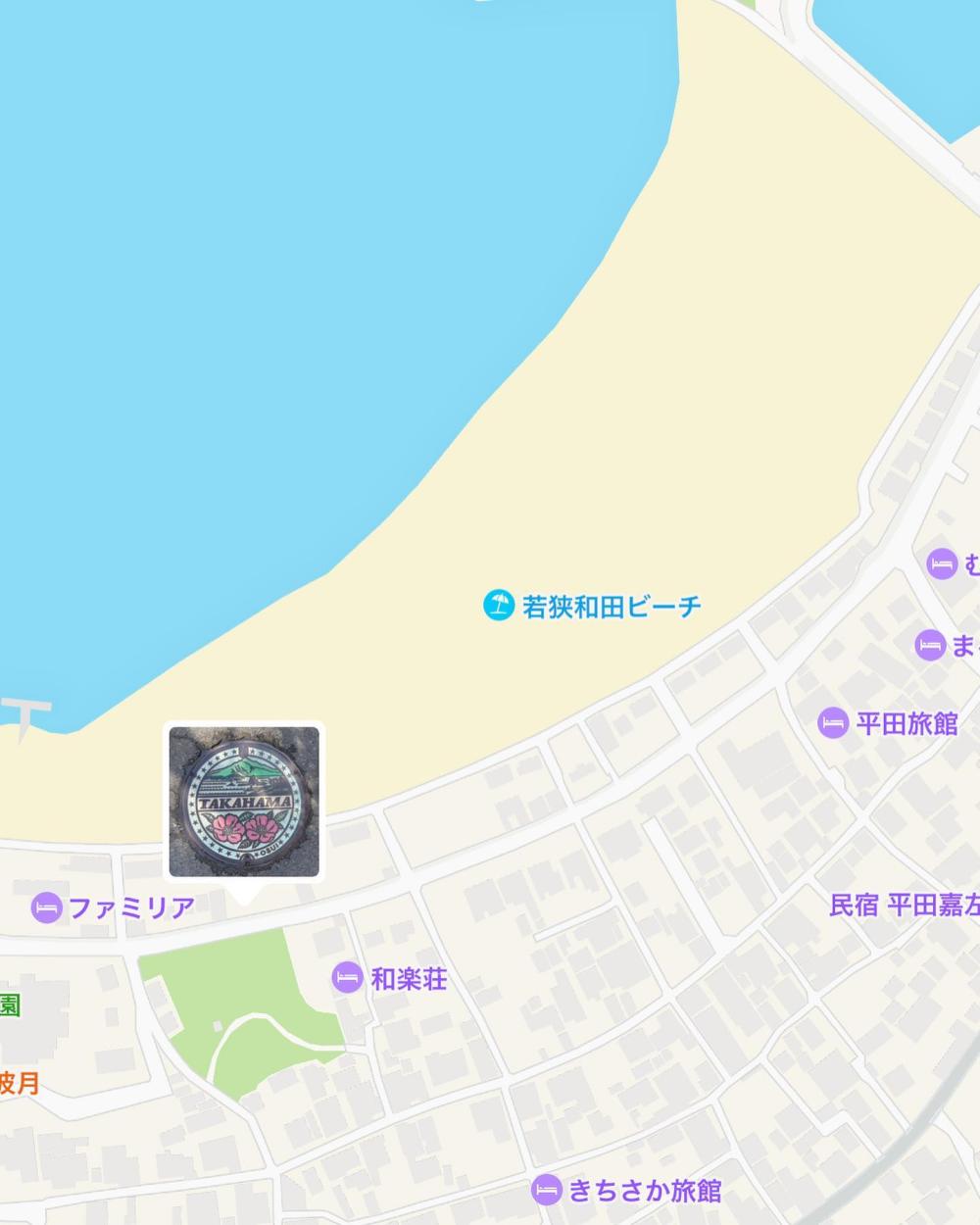980x1225 pixels.
Task: Select the 若狭和田ビーチ beach marker
Action: point(500,606)
